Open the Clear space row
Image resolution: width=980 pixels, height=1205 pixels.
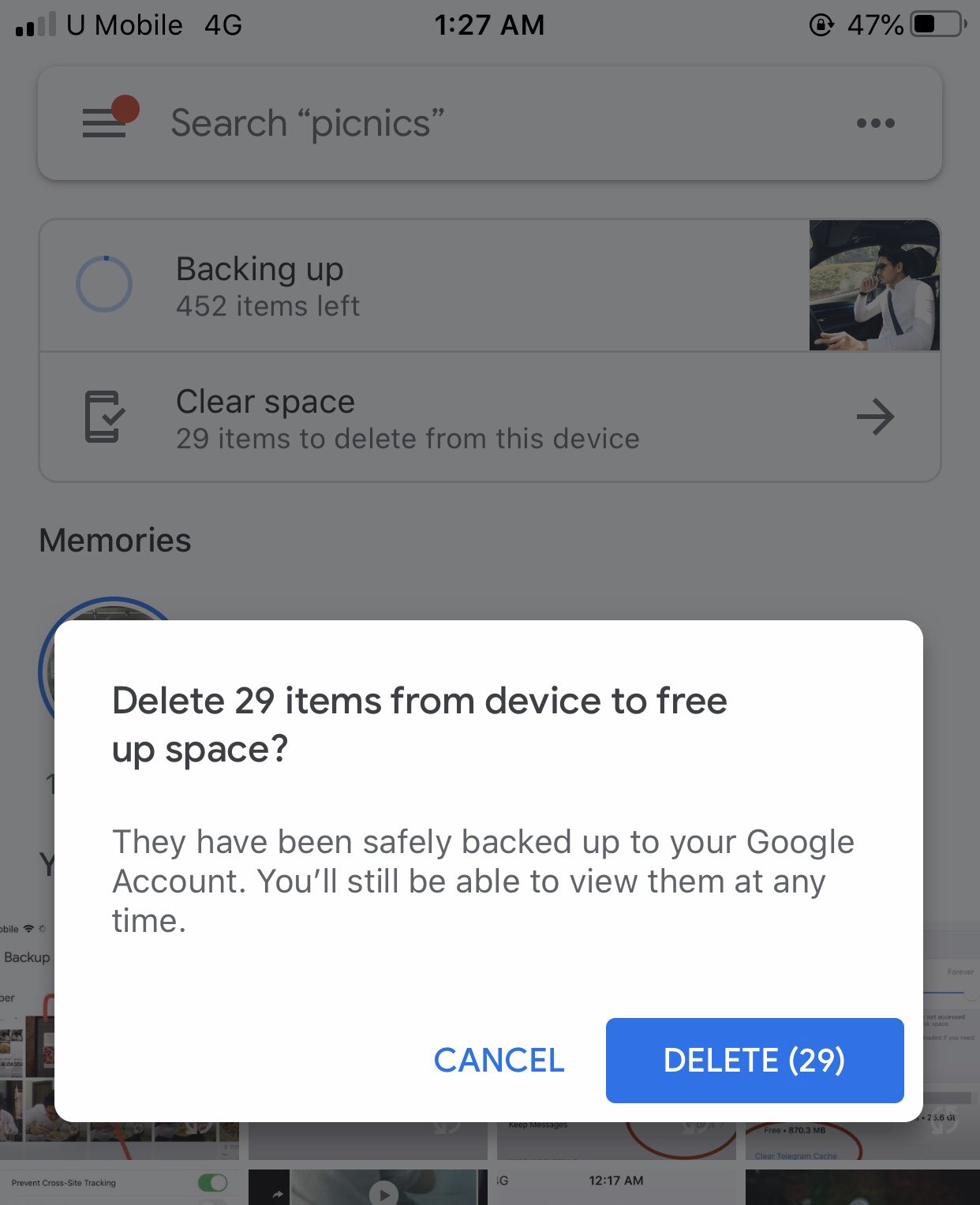pyautogui.click(x=489, y=417)
